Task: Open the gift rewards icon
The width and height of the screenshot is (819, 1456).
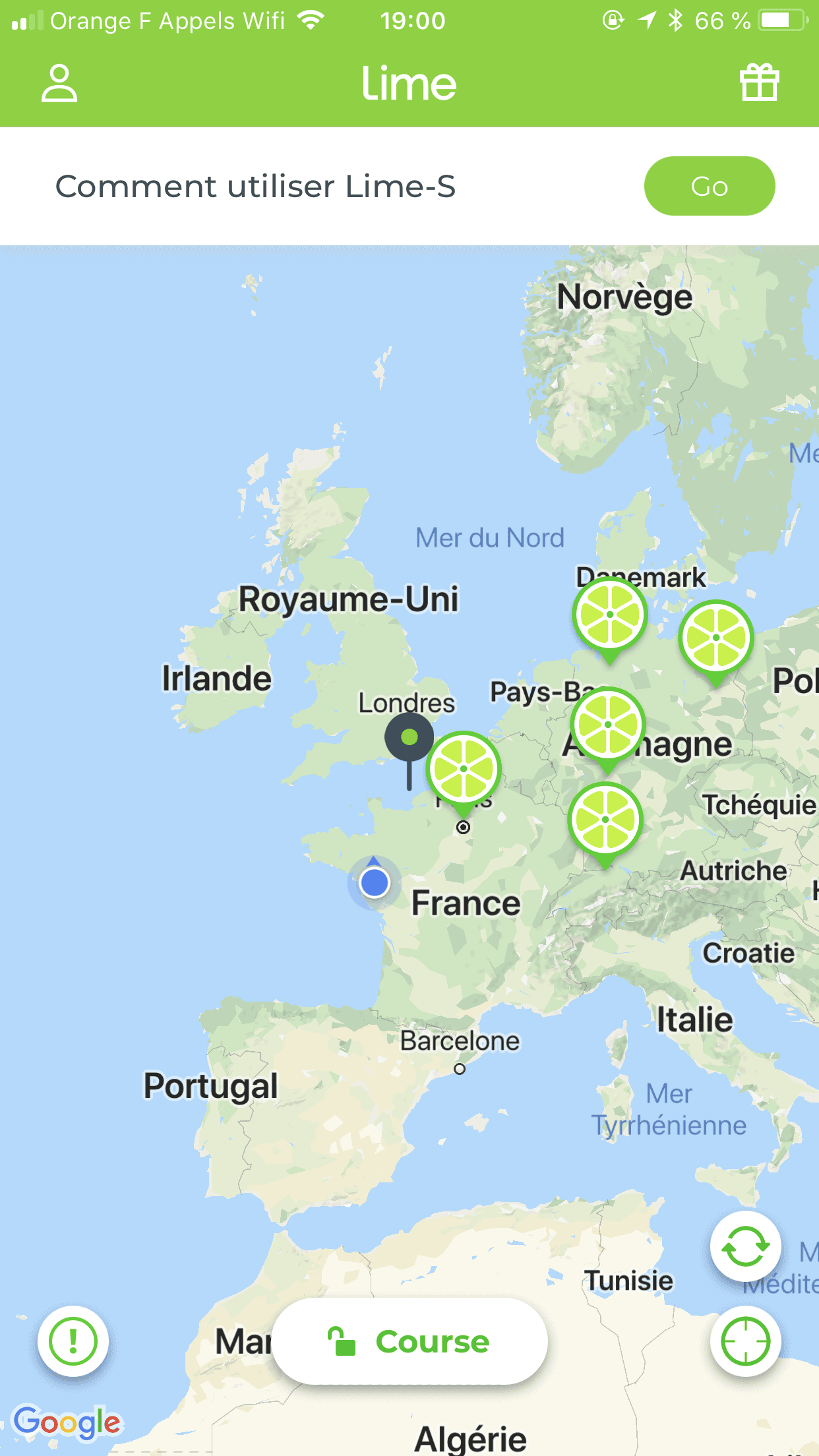Action: tap(759, 83)
